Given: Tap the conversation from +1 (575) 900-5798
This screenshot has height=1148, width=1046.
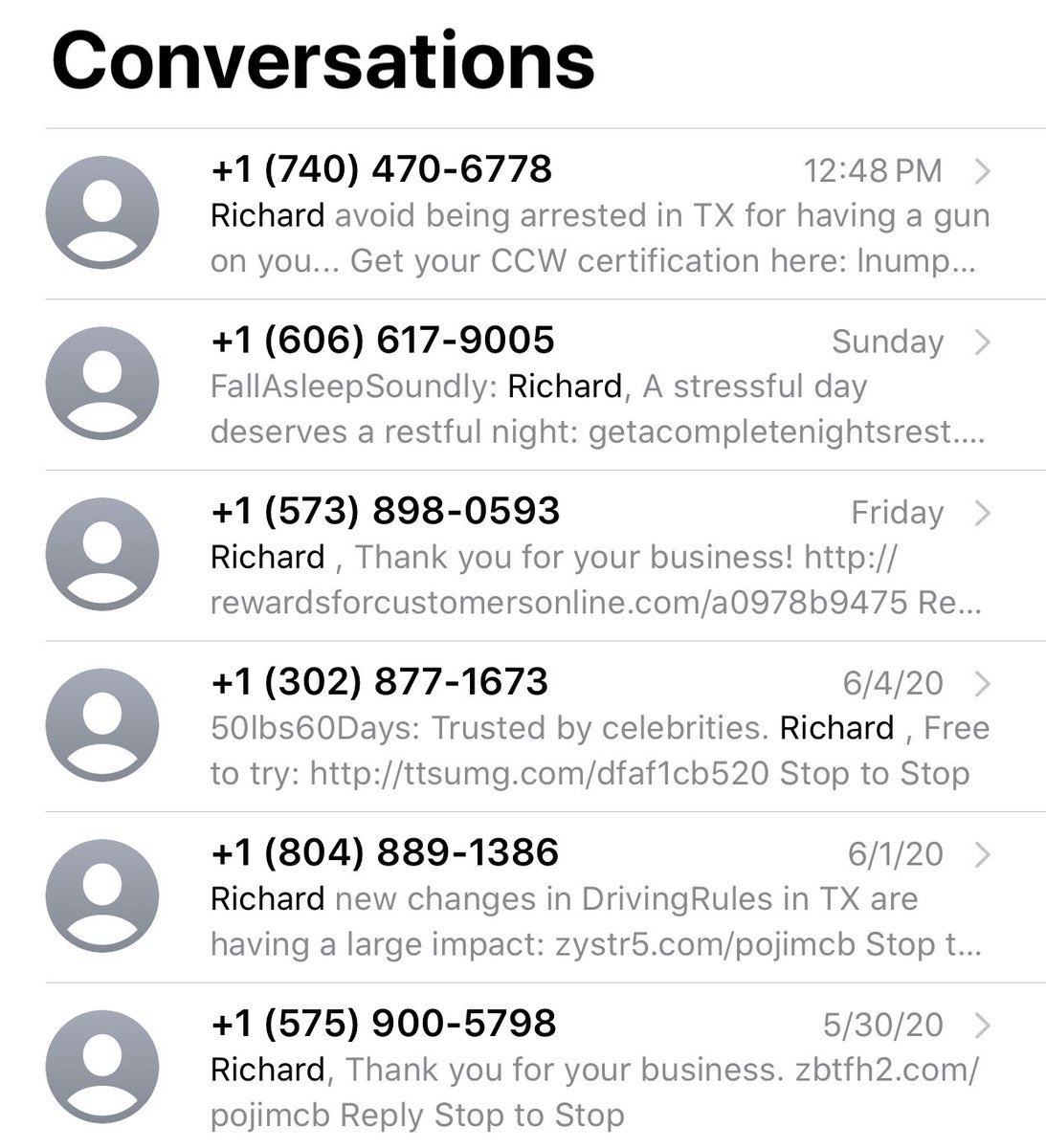Looking at the screenshot, I should 574,1069.
